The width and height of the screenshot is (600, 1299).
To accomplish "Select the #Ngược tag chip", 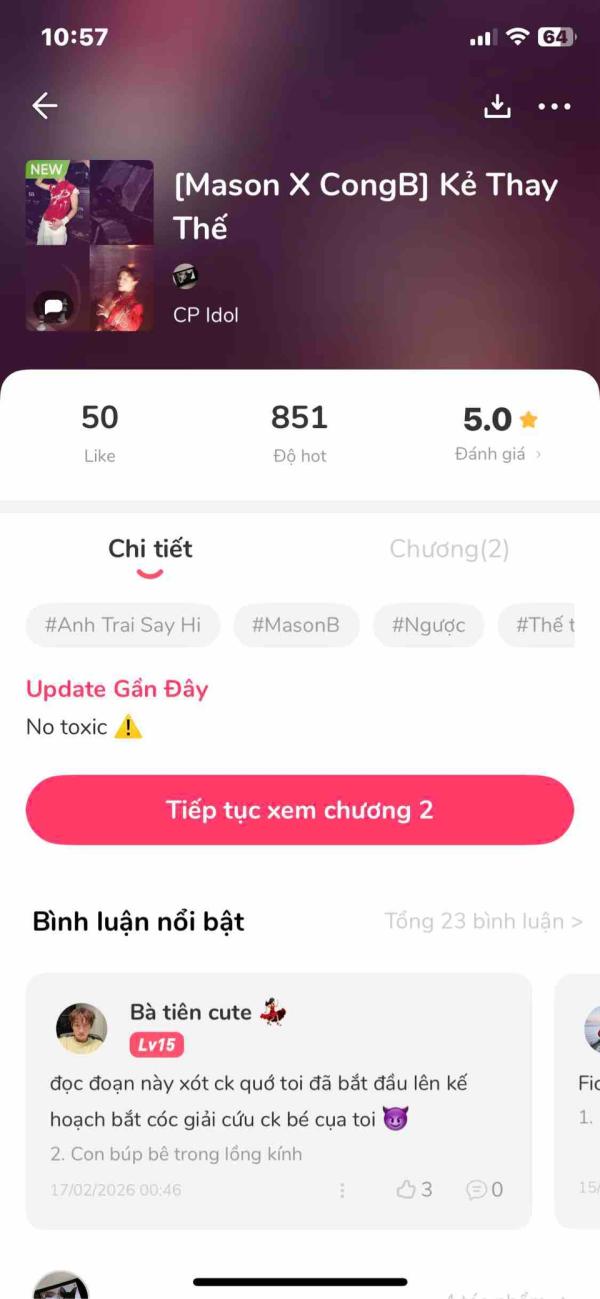I will click(x=428, y=625).
